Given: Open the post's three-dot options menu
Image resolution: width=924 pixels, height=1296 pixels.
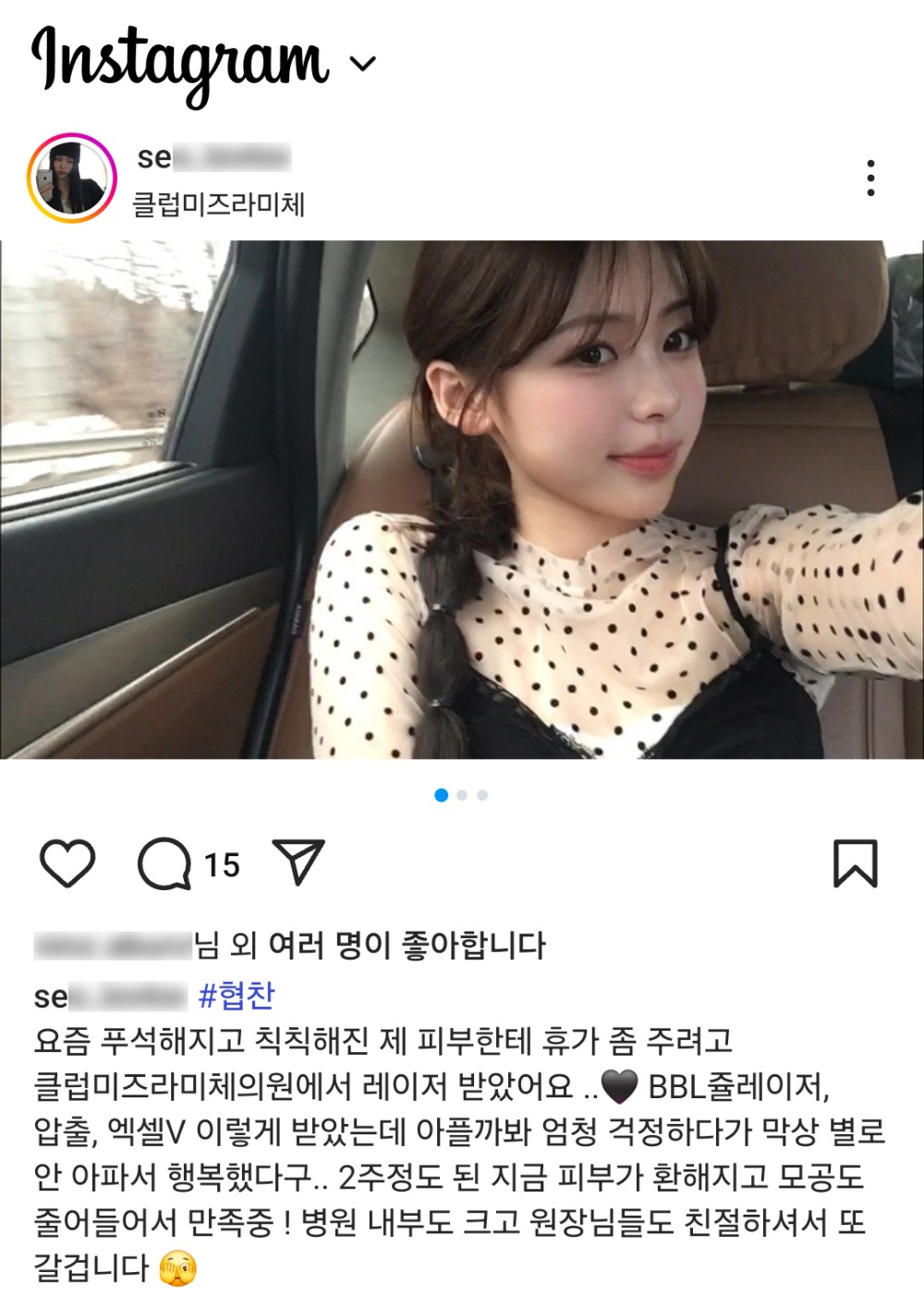Looking at the screenshot, I should point(870,177).
